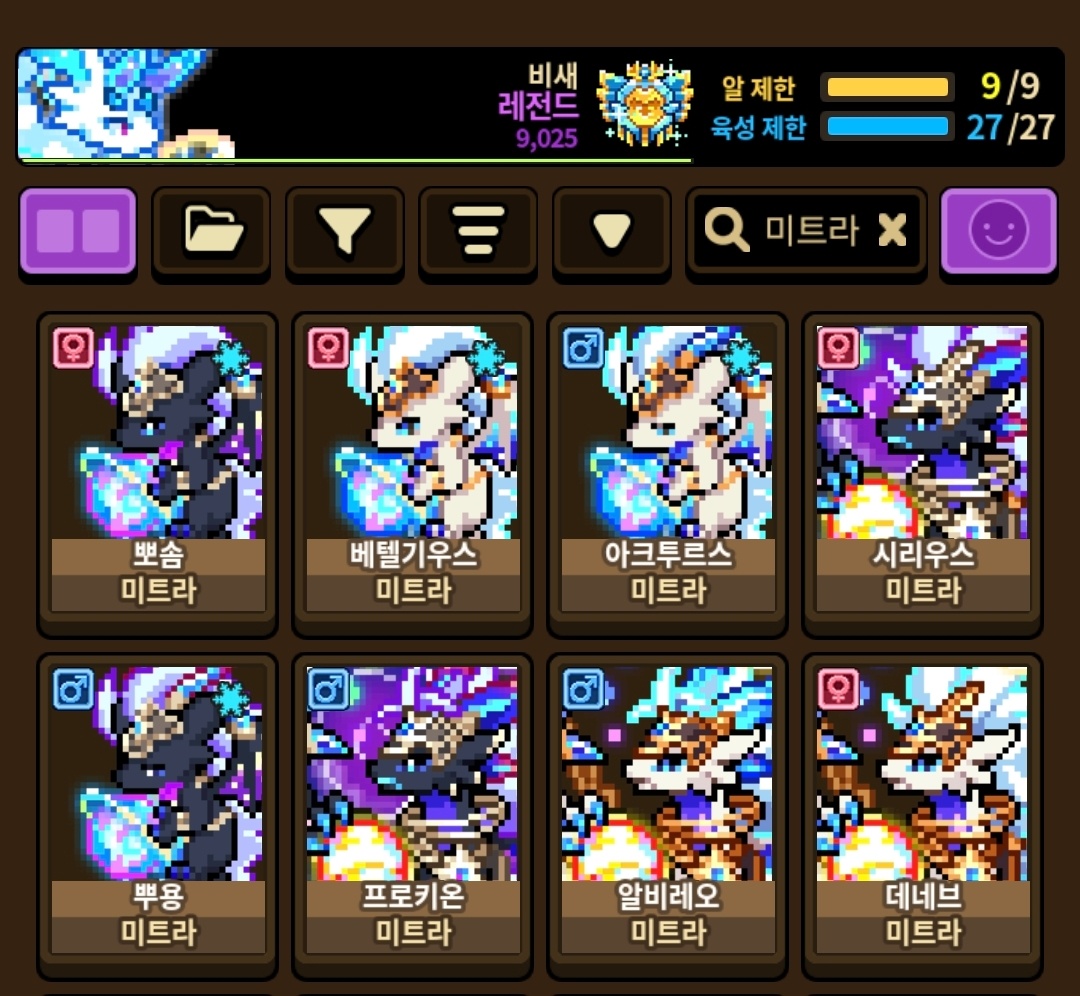Open the dragon card named 데네브

point(922,816)
